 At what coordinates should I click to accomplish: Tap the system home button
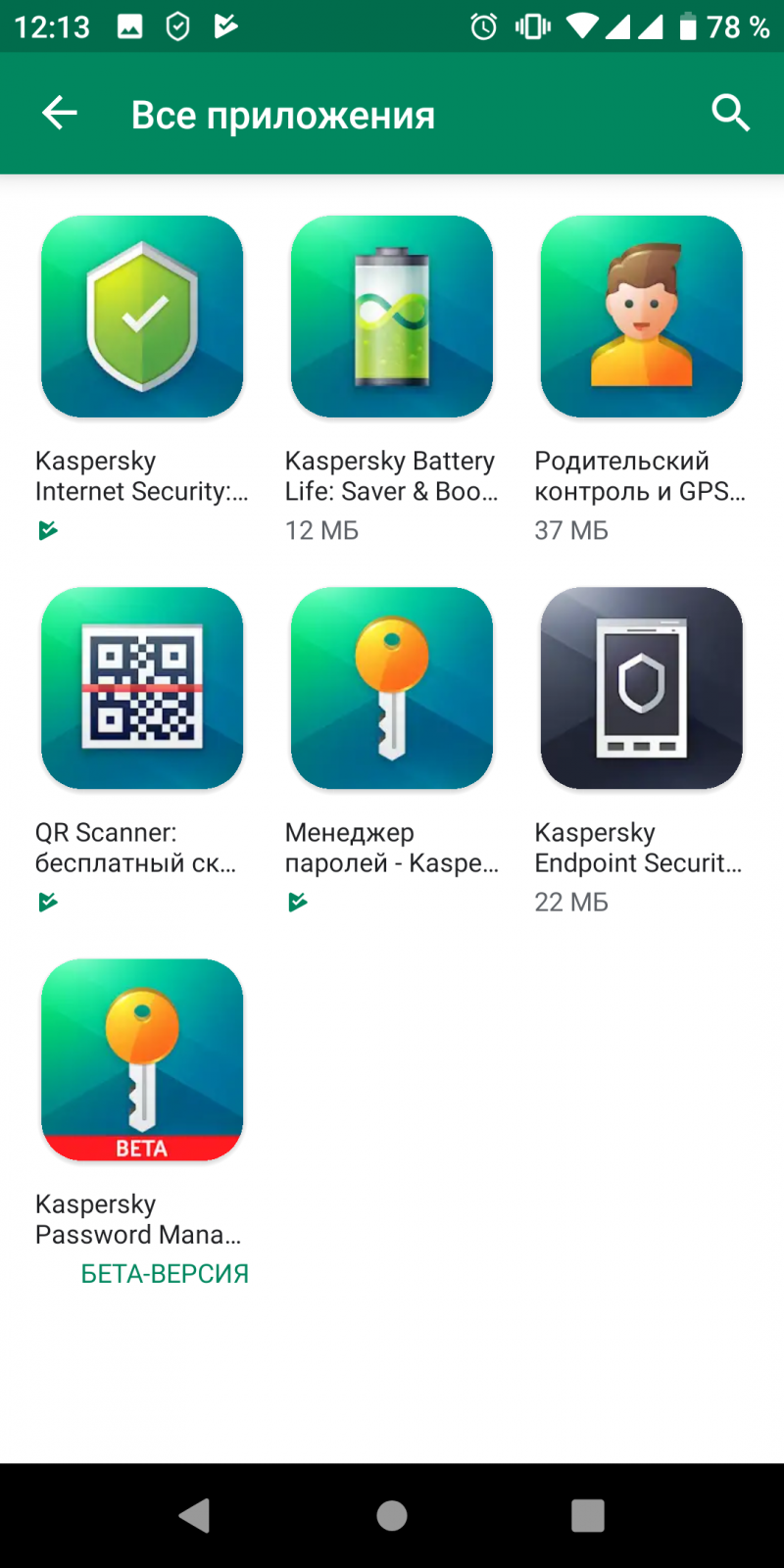coord(392,1515)
